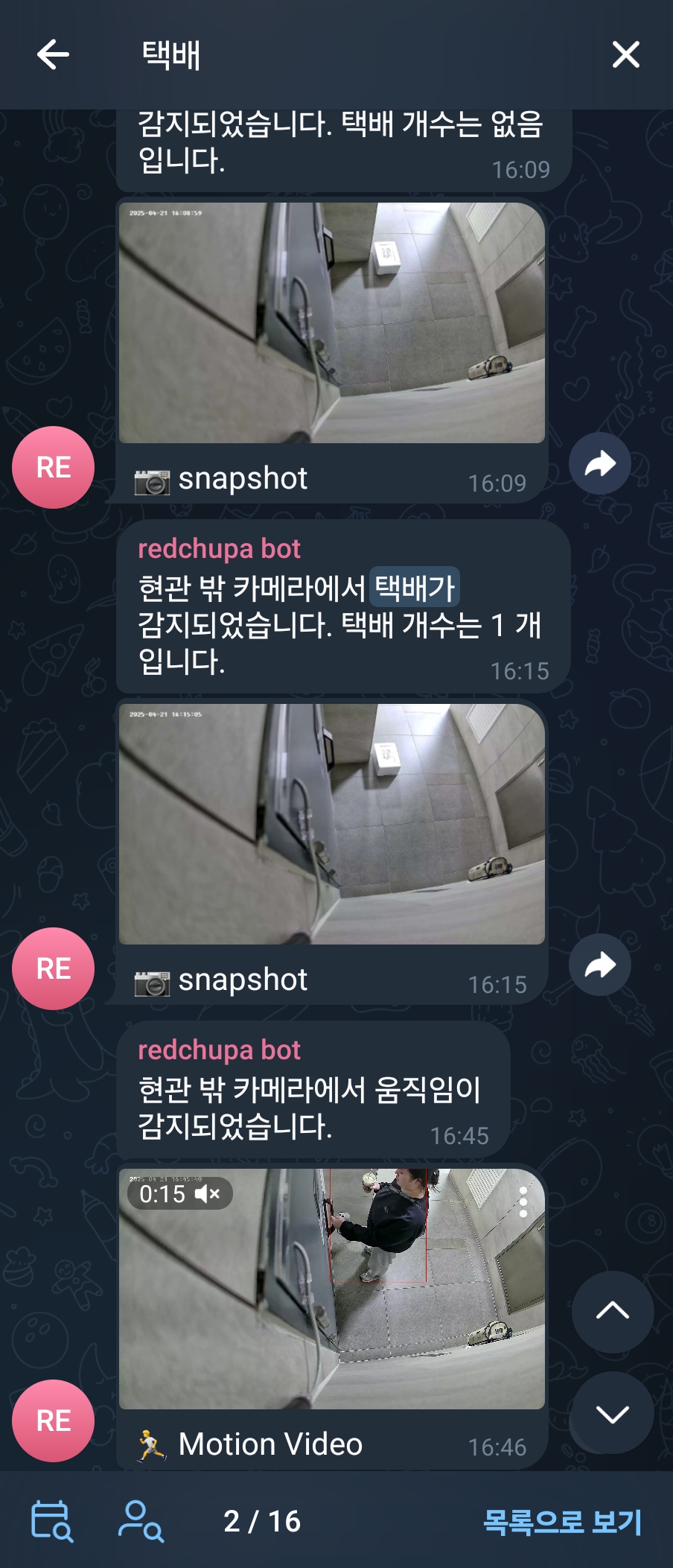This screenshot has height=1568, width=673.
Task: Open the RE avatar of redchupa bot
Action: (53, 969)
